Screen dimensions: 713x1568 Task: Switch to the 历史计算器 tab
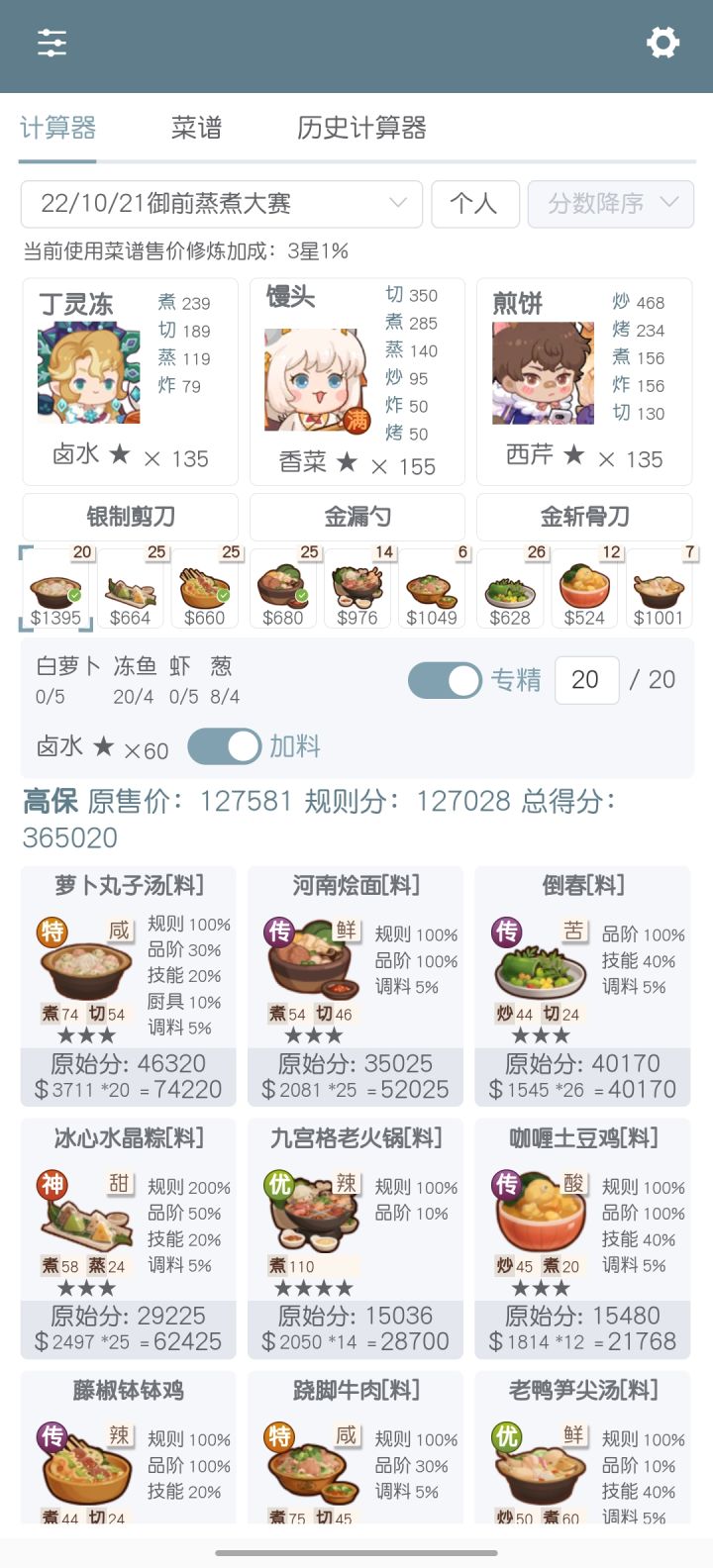tap(361, 128)
